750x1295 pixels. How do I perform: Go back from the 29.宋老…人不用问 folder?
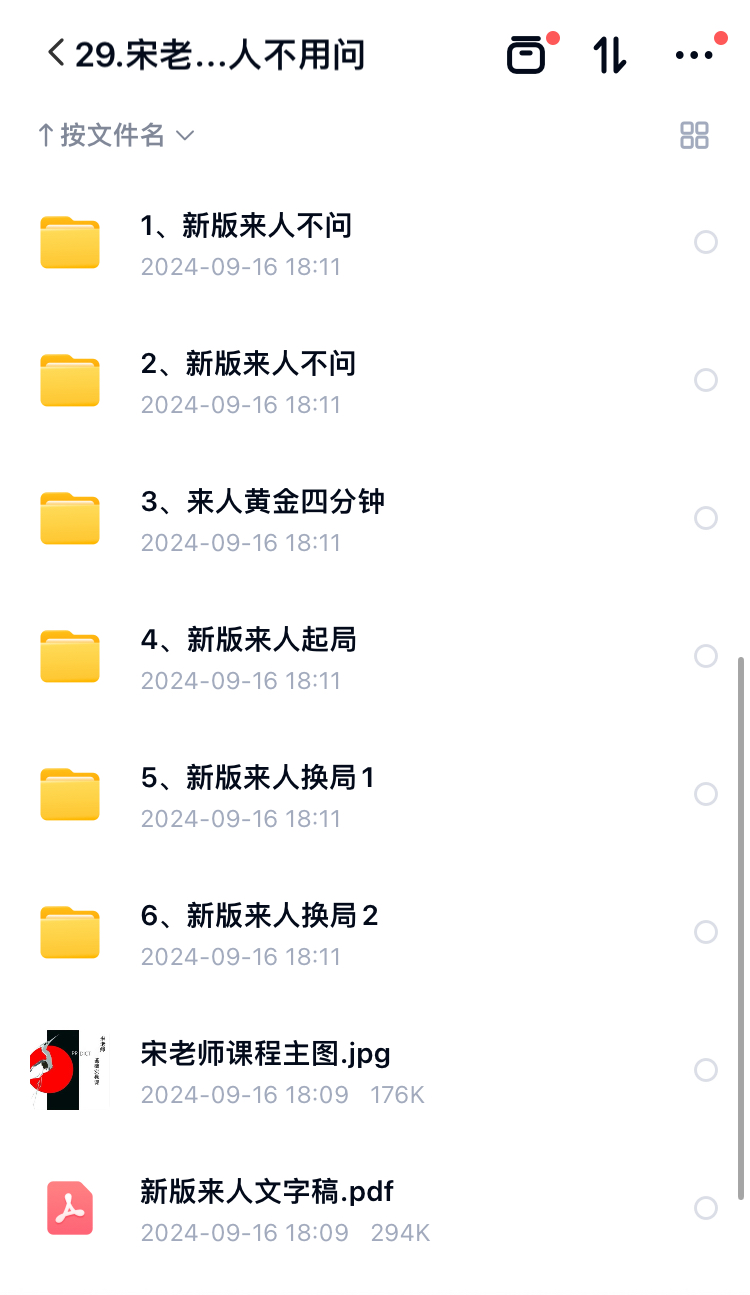point(56,53)
